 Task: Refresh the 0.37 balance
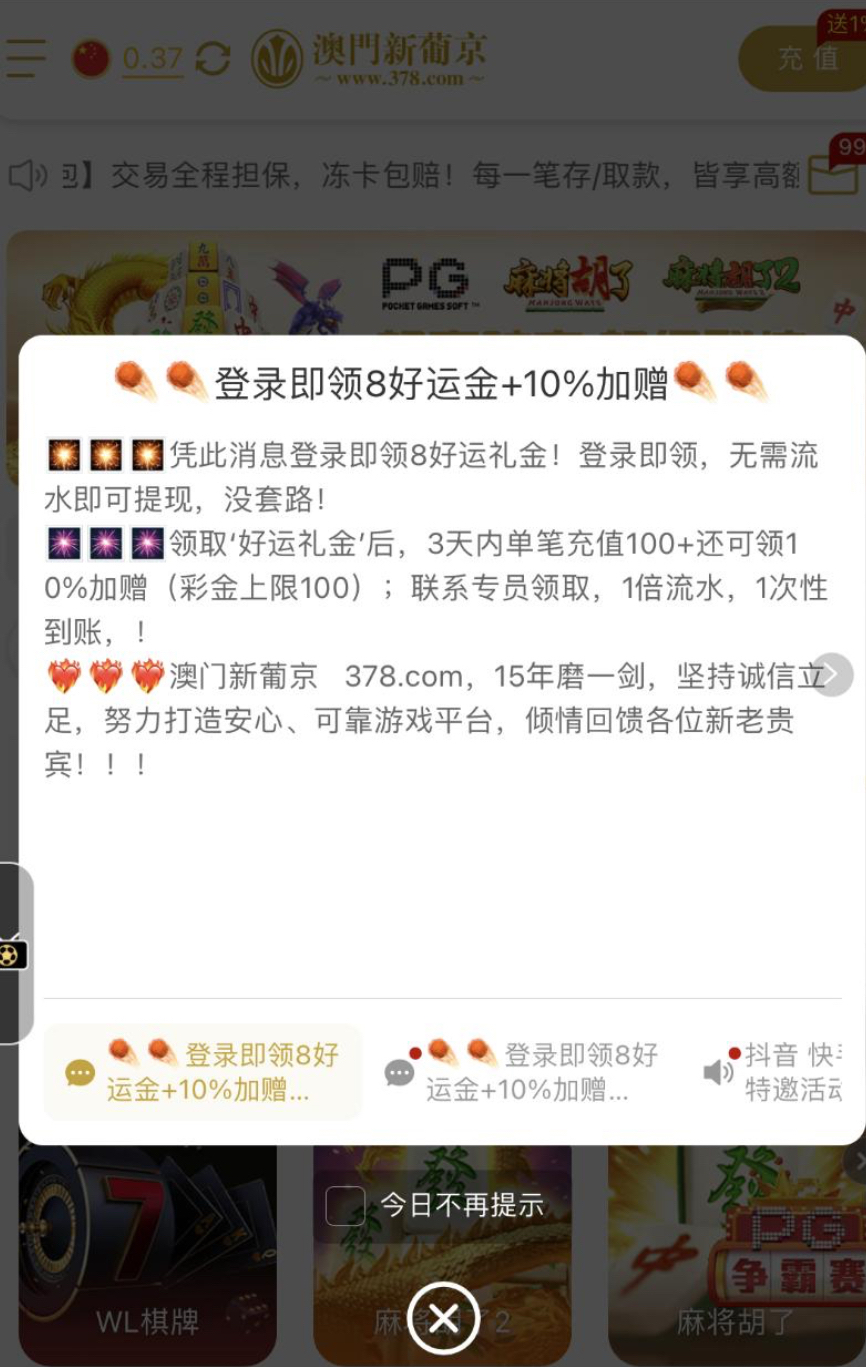coord(212,59)
